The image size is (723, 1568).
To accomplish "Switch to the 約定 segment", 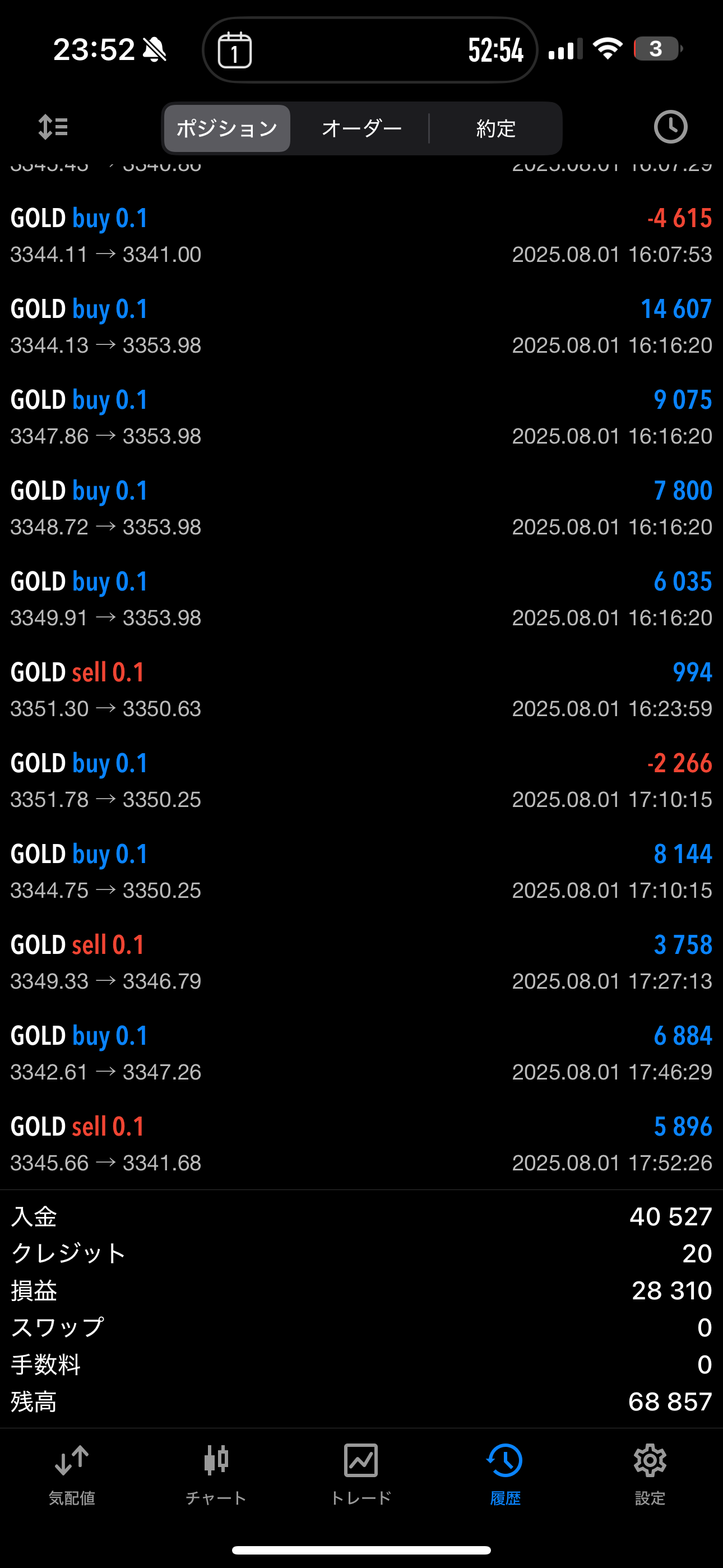I will tap(495, 128).
